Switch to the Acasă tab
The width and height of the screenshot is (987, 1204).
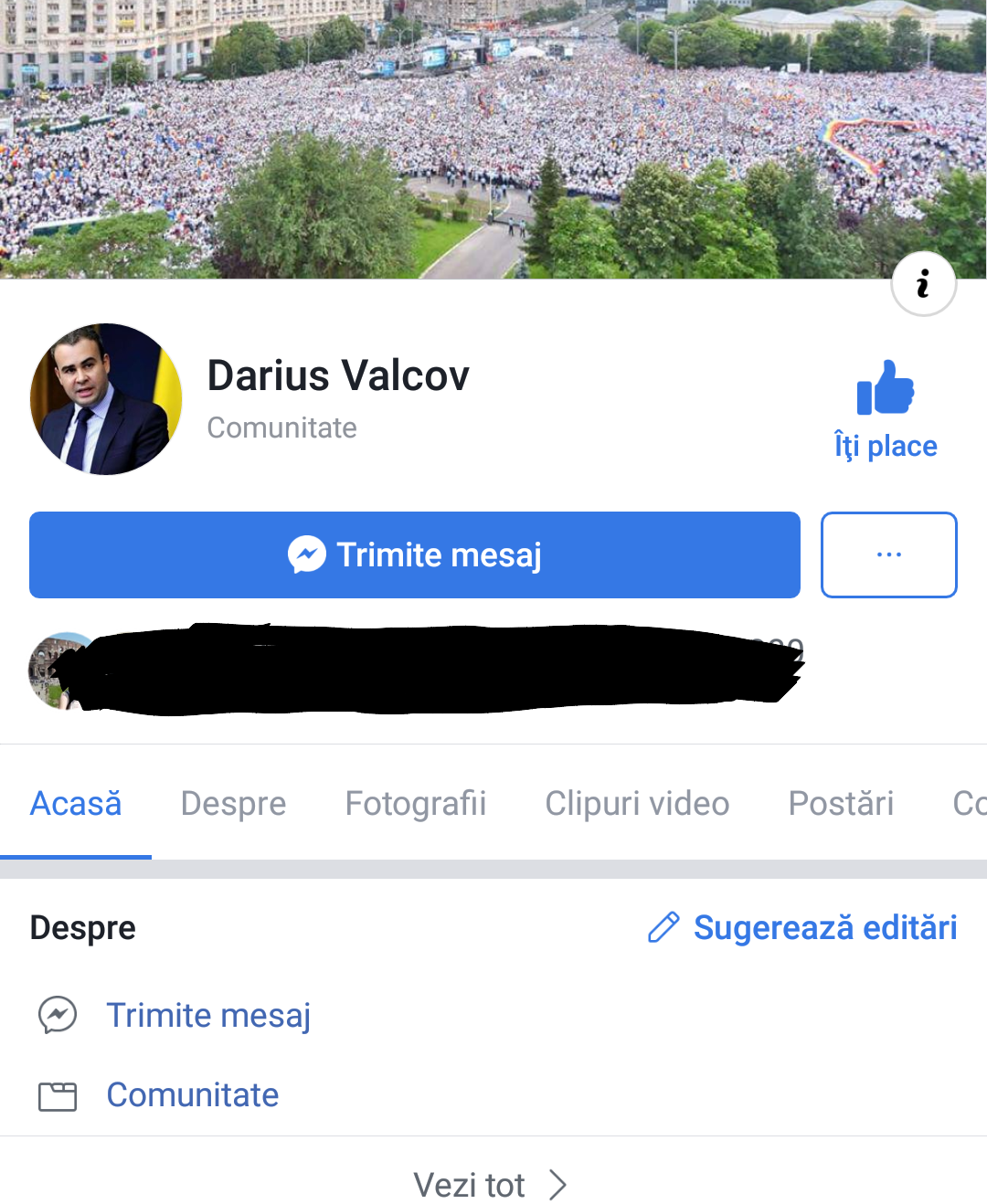(76, 803)
